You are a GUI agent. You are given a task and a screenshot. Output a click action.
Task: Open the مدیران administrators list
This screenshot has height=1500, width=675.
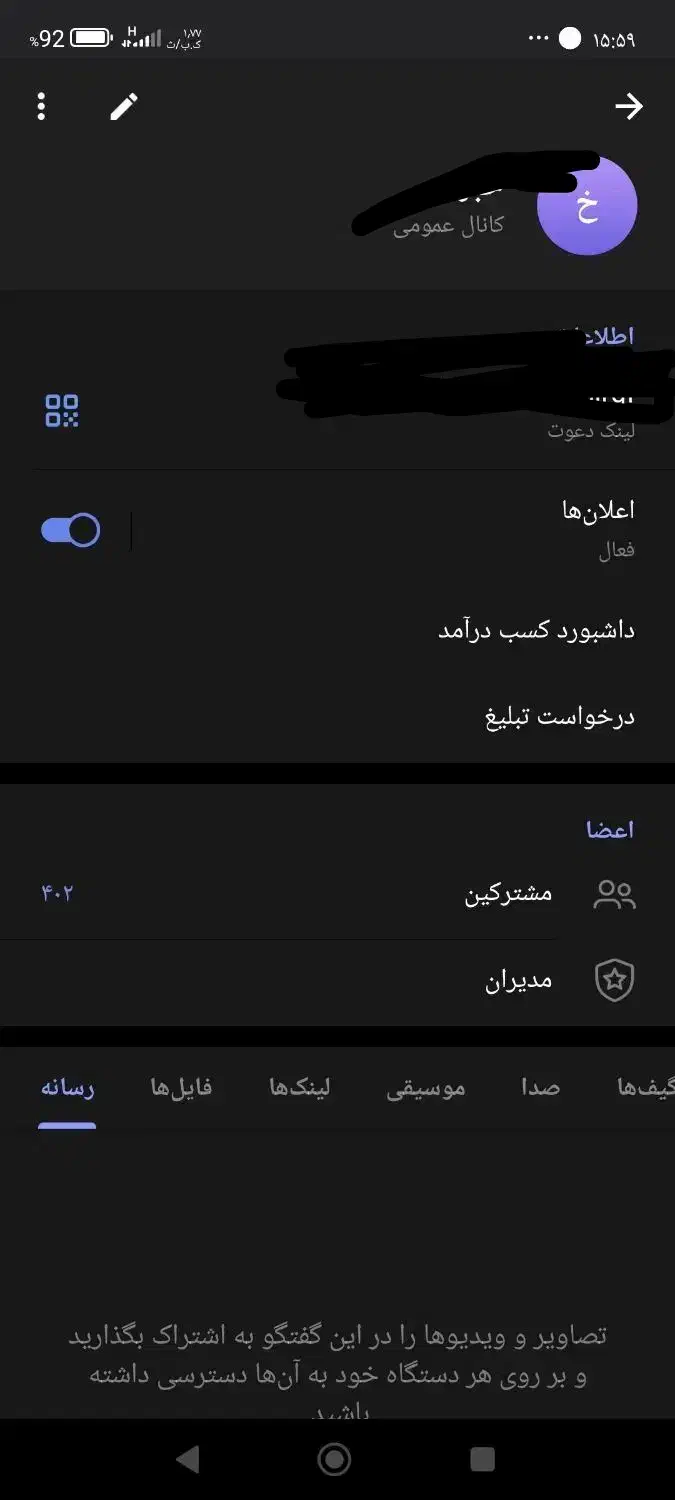[x=337, y=982]
